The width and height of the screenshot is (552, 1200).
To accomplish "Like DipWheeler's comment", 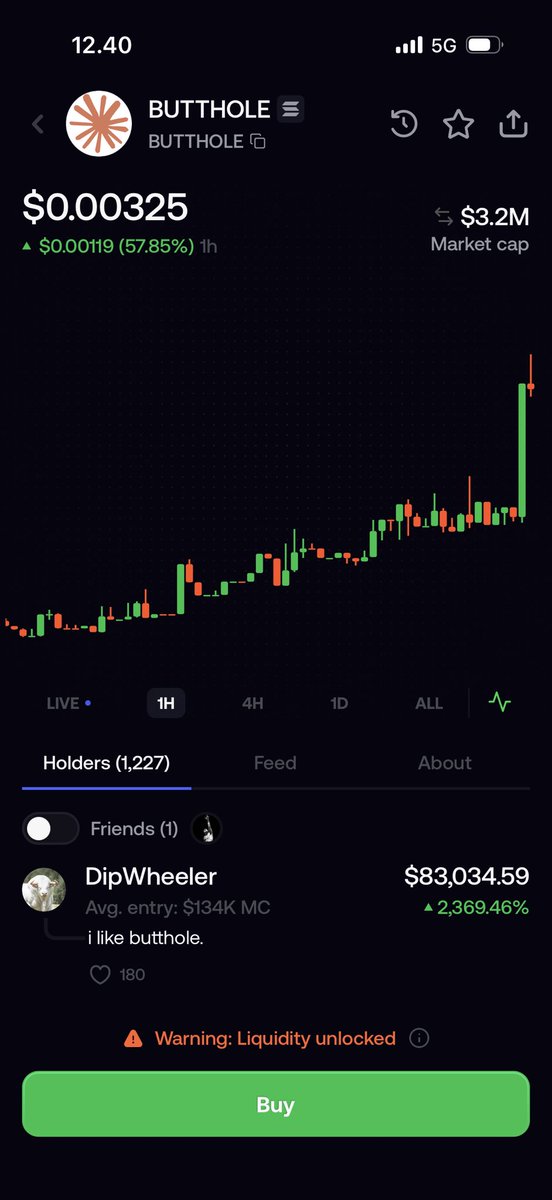I will point(100,974).
